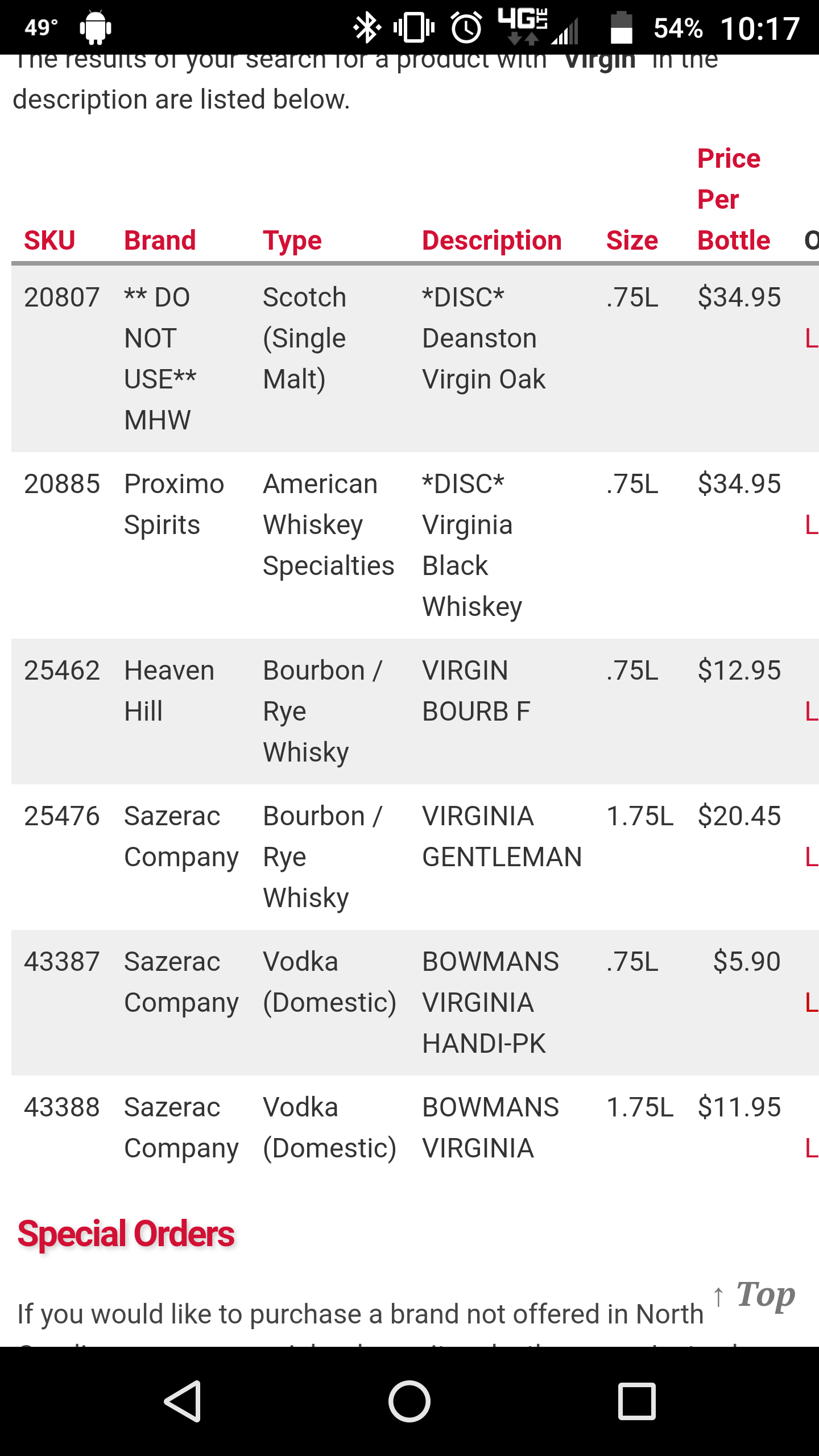
Task: Open the red link in SKU 43387 row
Action: (x=812, y=1003)
